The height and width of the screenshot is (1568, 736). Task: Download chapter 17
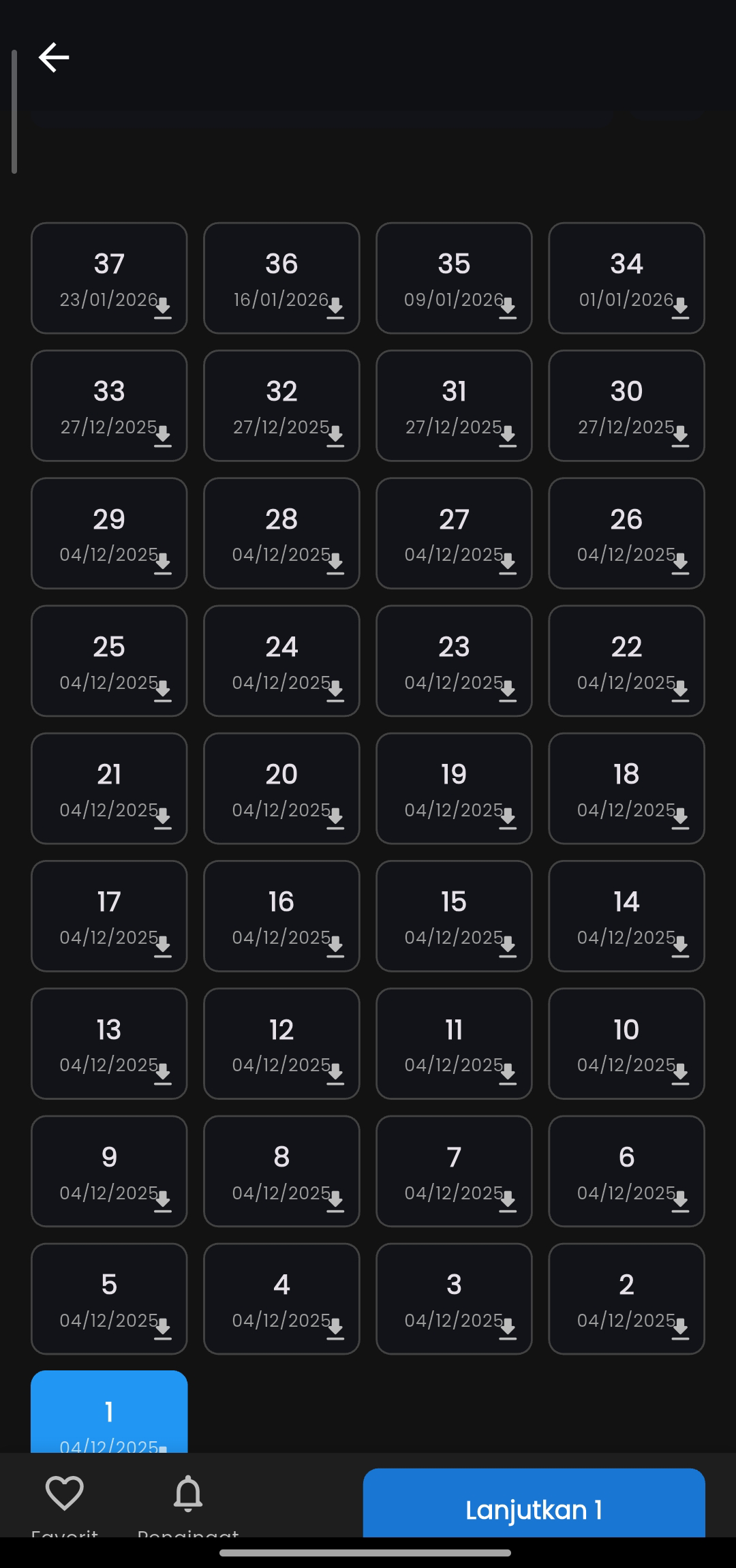pos(163,947)
